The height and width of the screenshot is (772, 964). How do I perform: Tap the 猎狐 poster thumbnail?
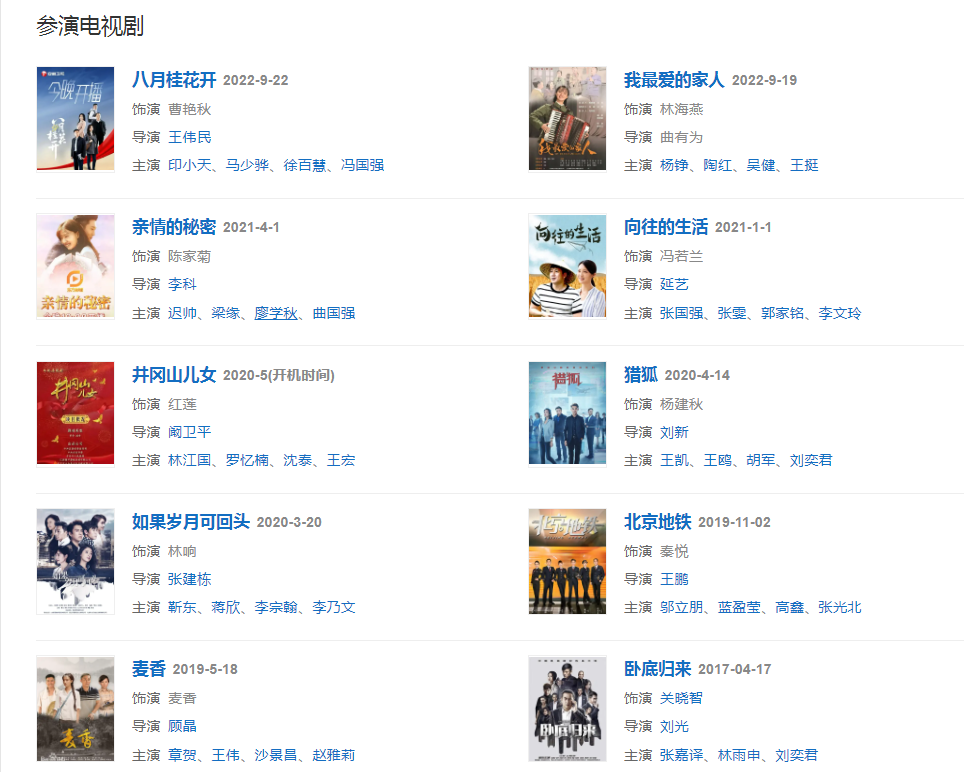click(x=567, y=413)
